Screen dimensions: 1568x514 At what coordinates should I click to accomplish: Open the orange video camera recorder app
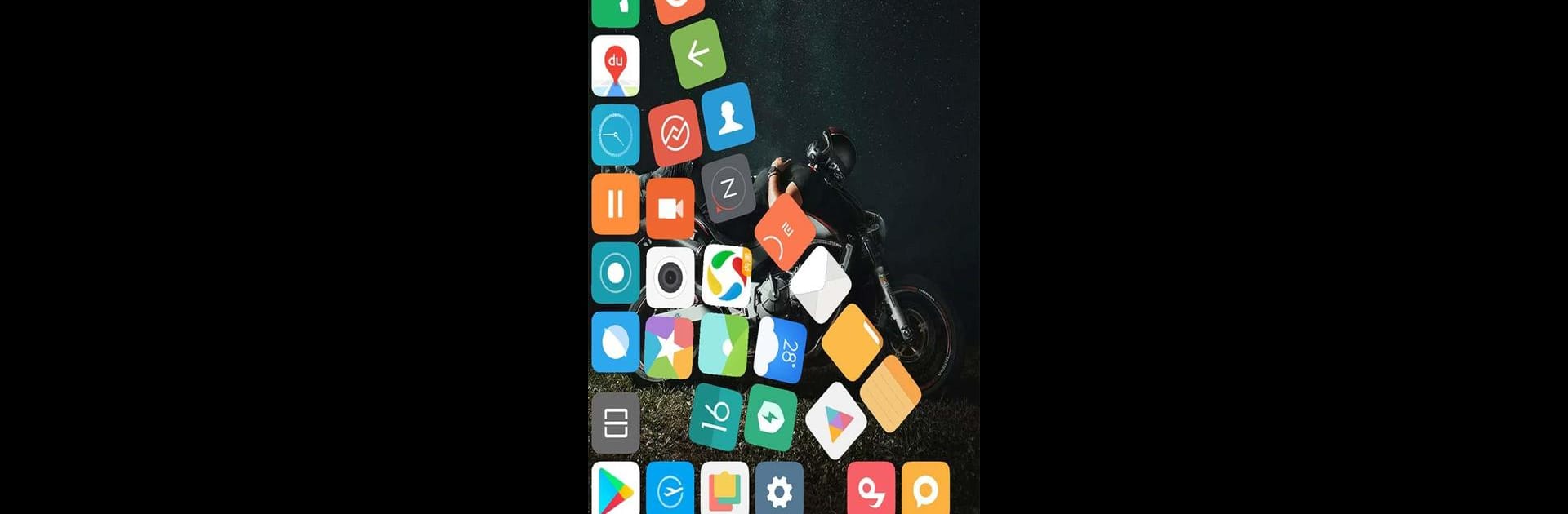[670, 209]
